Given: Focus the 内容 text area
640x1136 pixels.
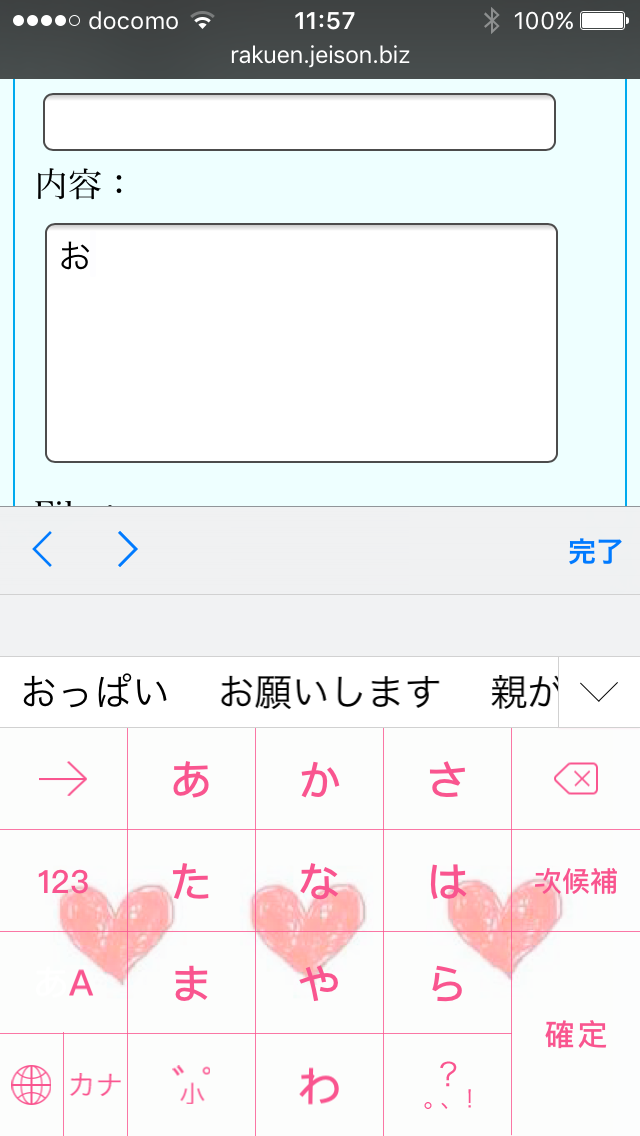Looking at the screenshot, I should (301, 343).
